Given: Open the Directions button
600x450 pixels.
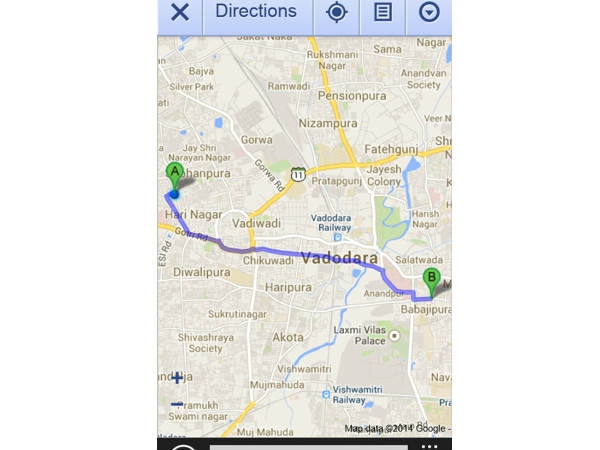Looking at the screenshot, I should (x=256, y=13).
